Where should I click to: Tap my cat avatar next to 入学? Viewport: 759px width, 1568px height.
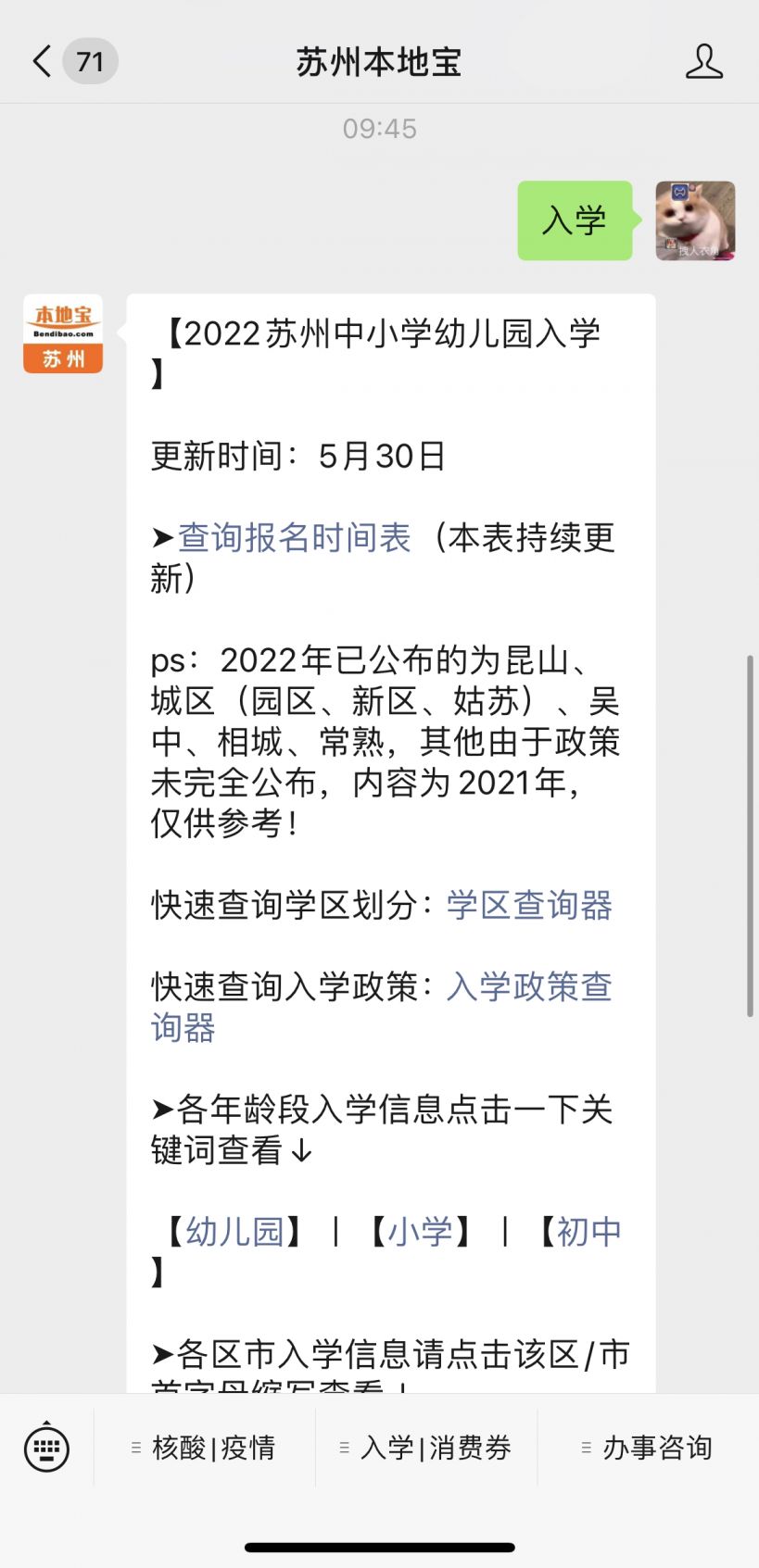pos(695,220)
